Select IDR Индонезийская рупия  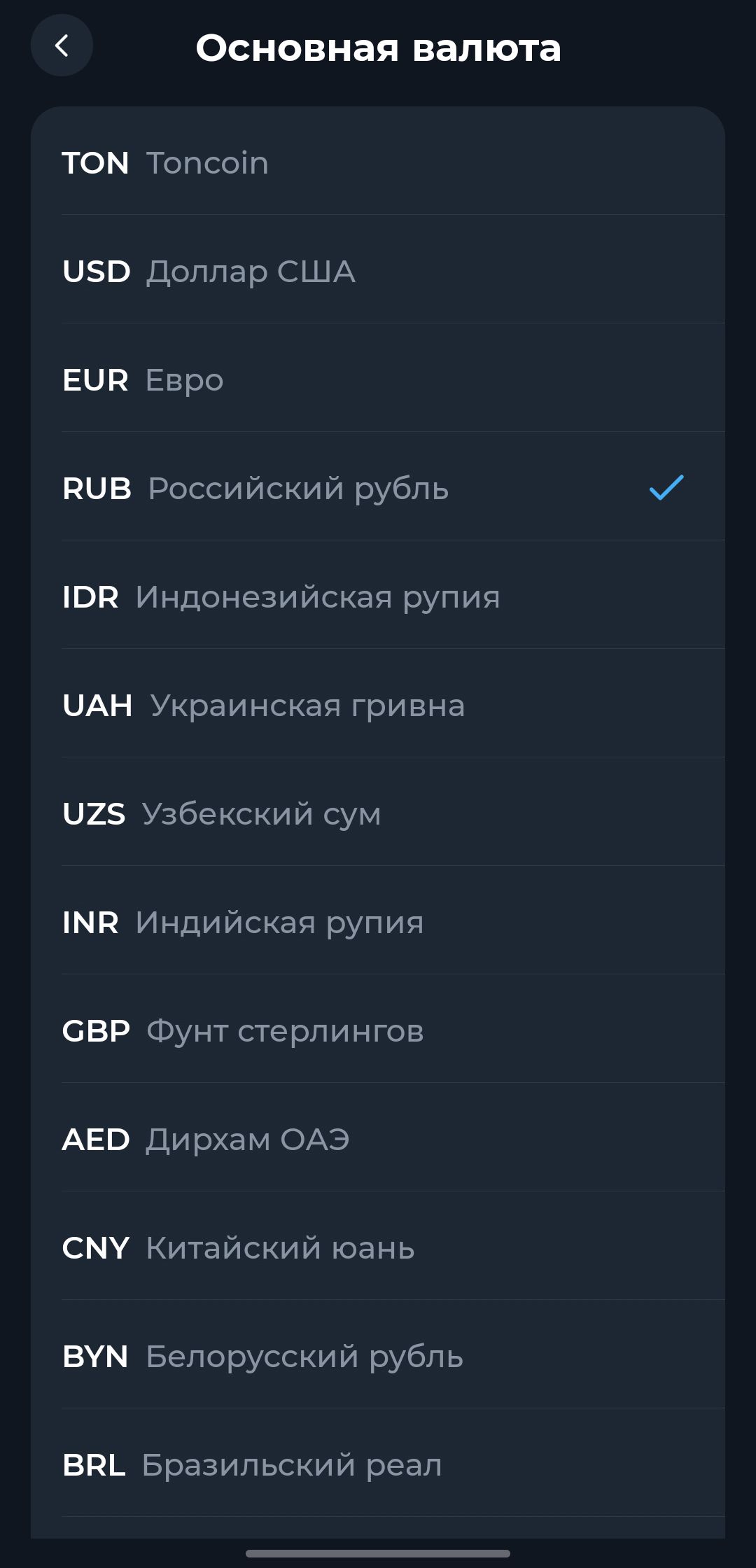coord(378,597)
